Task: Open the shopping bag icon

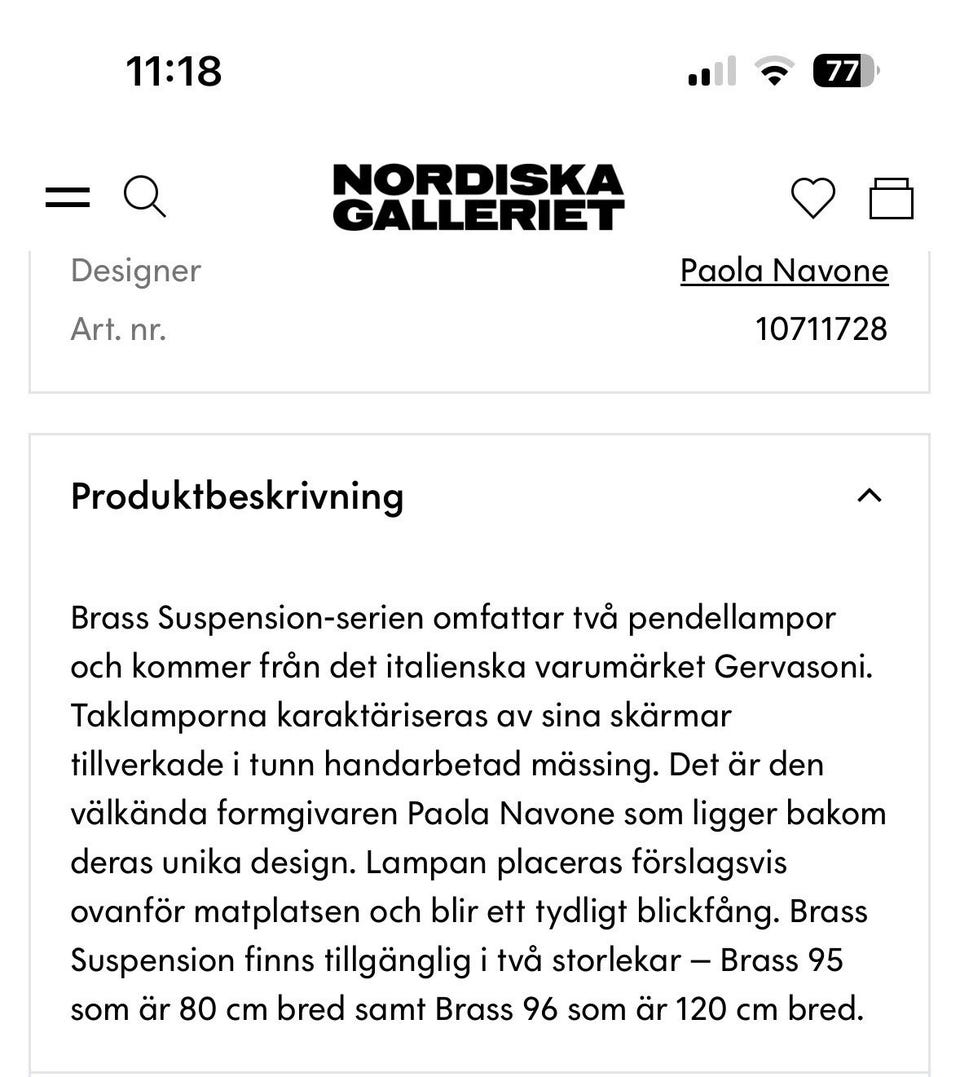Action: pyautogui.click(x=892, y=197)
